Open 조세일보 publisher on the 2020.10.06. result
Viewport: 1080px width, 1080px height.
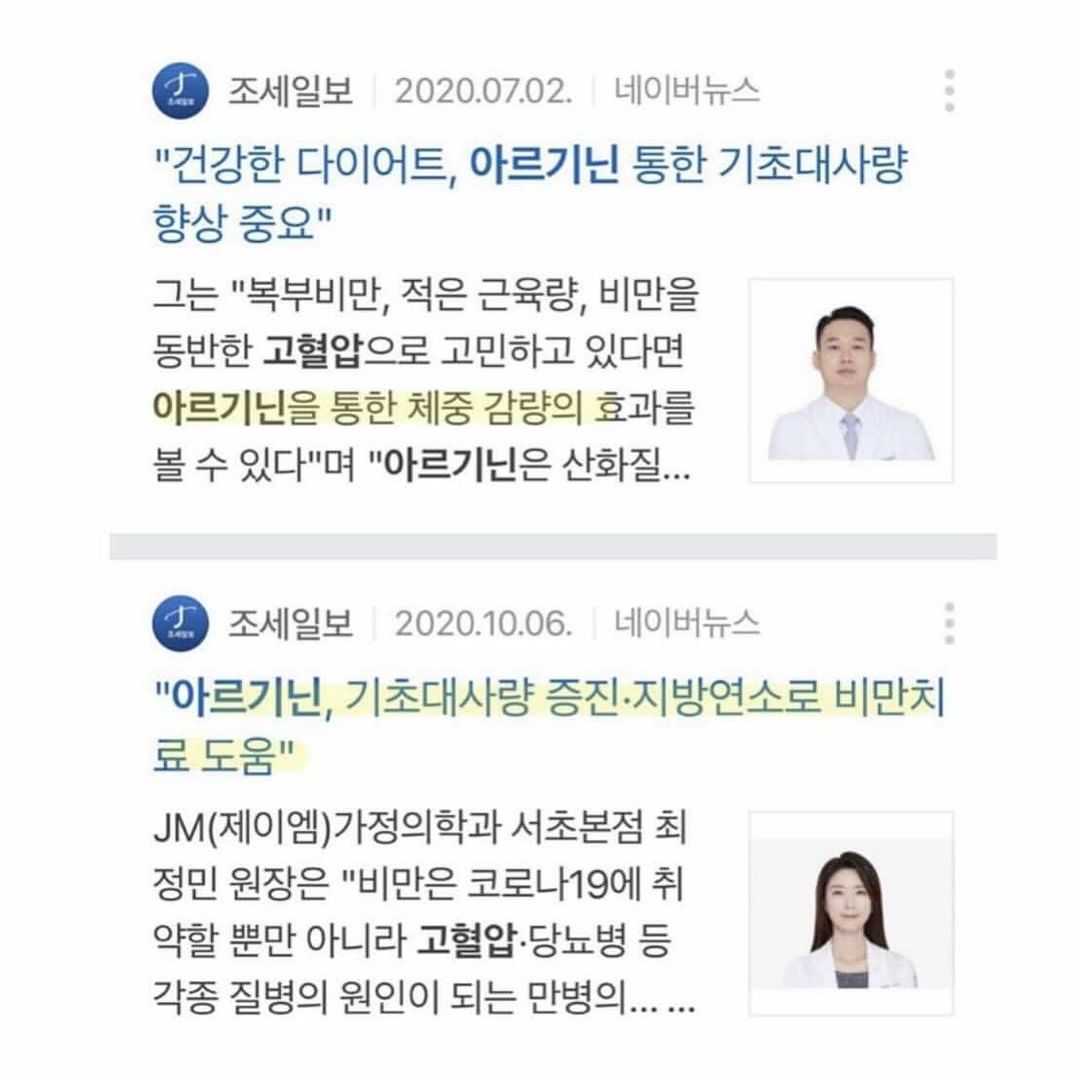pos(290,624)
